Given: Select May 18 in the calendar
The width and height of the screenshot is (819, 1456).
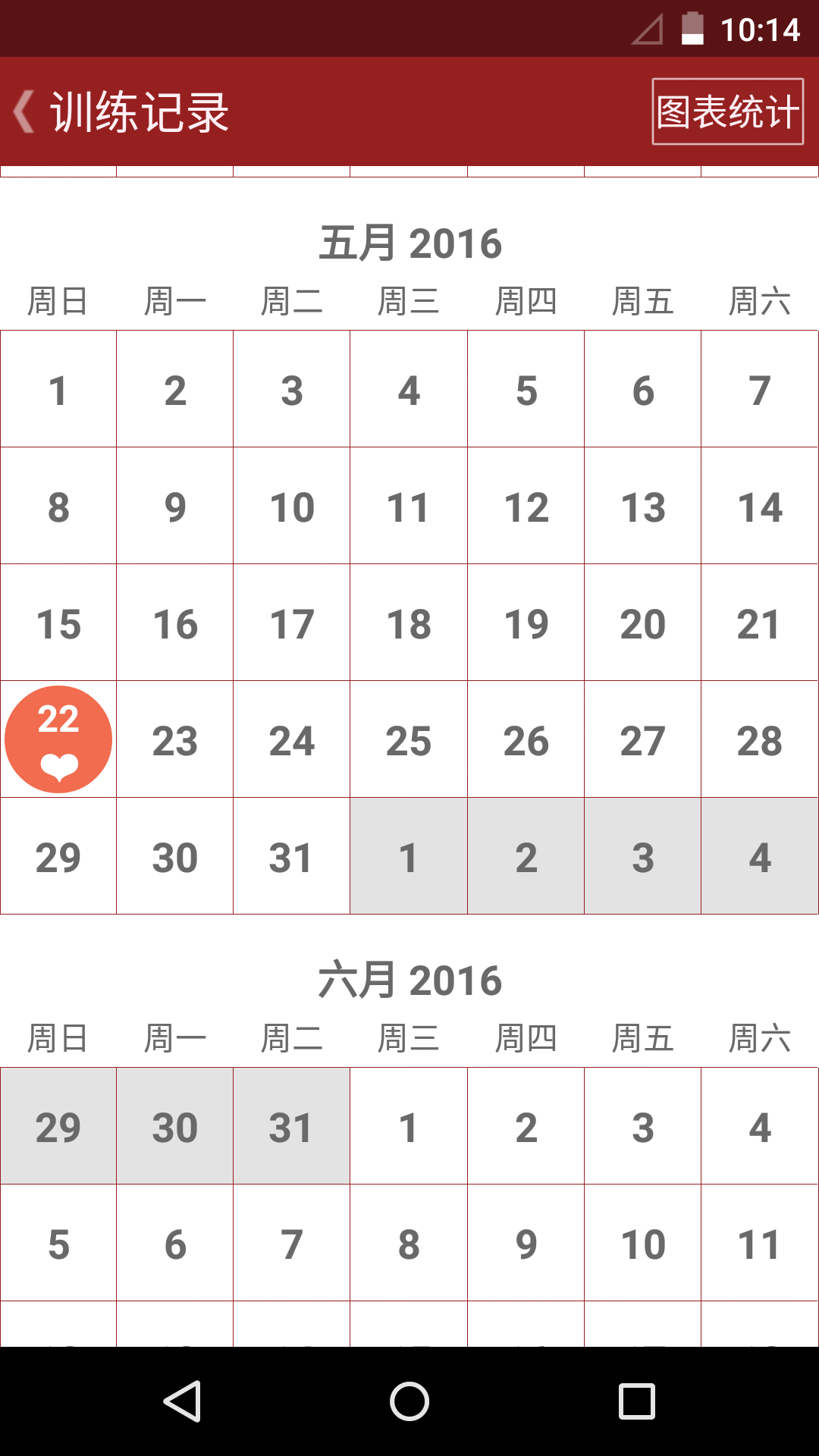Looking at the screenshot, I should (409, 623).
